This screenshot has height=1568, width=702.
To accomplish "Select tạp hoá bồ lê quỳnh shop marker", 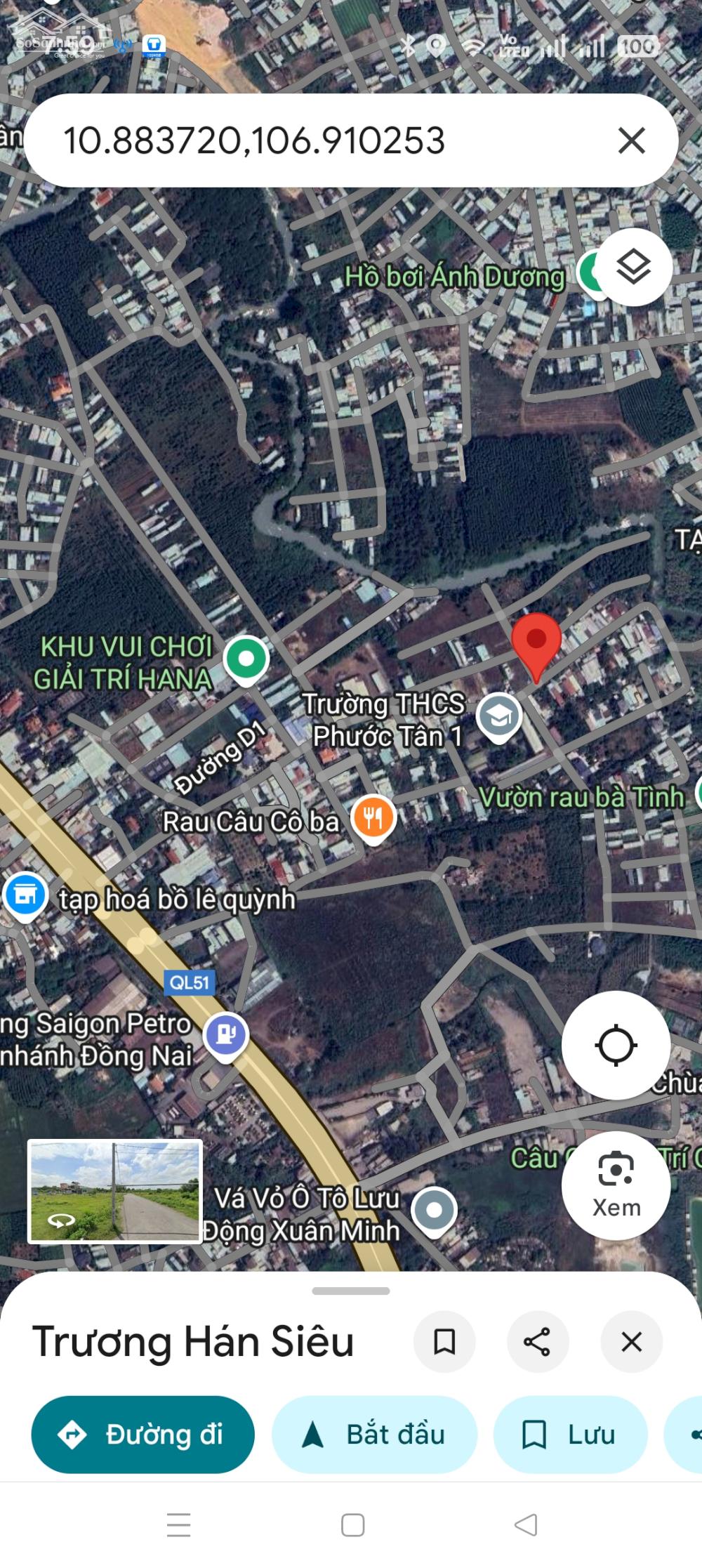I will 25,895.
